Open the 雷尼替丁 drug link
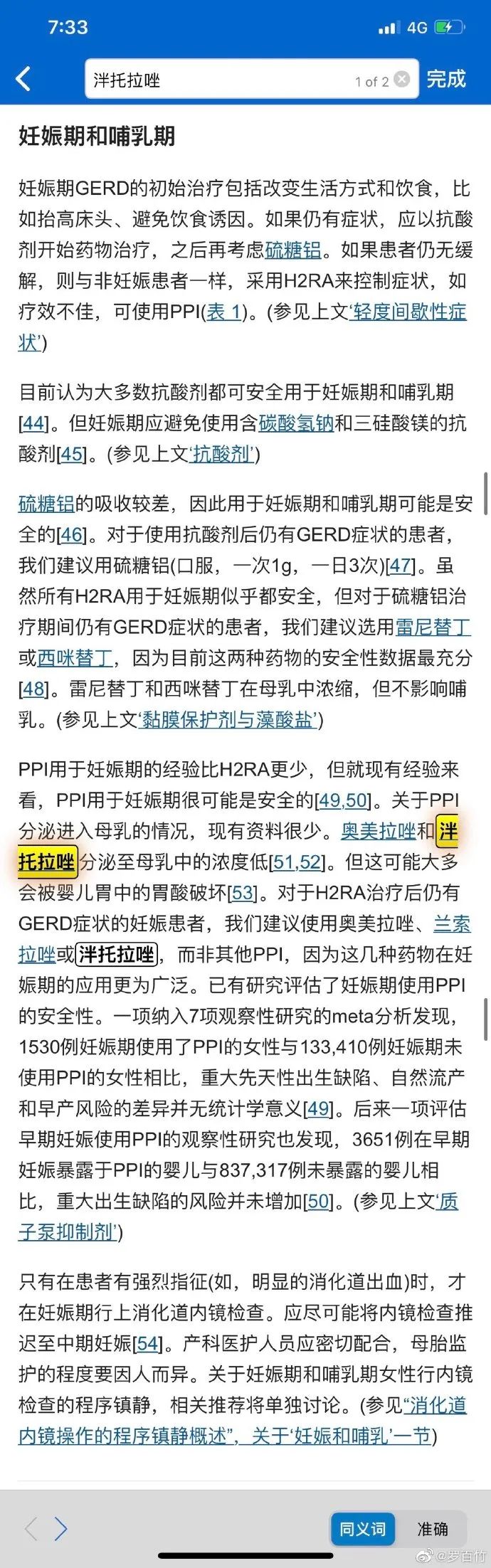This screenshot has height=1568, width=491. pos(433,627)
